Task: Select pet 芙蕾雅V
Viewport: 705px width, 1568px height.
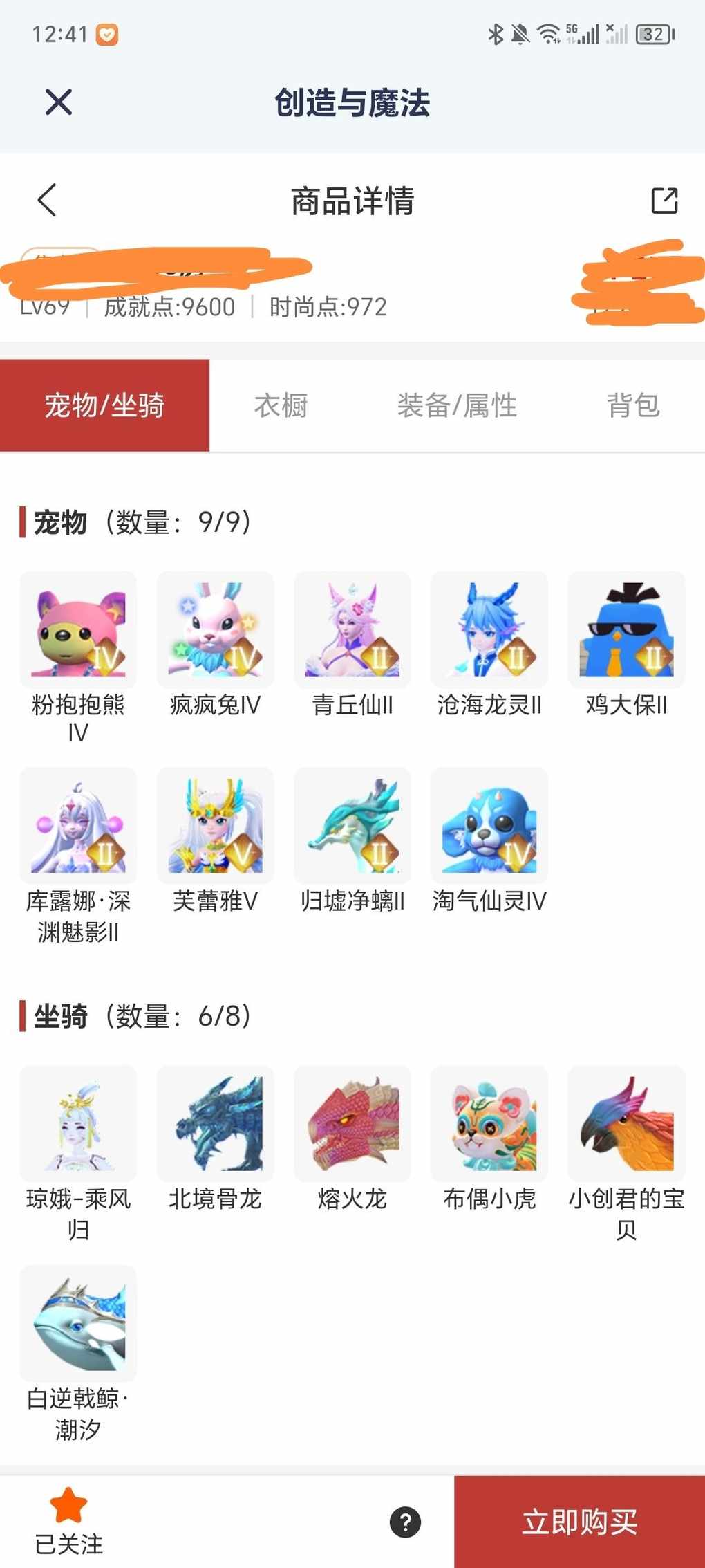Action: [215, 826]
